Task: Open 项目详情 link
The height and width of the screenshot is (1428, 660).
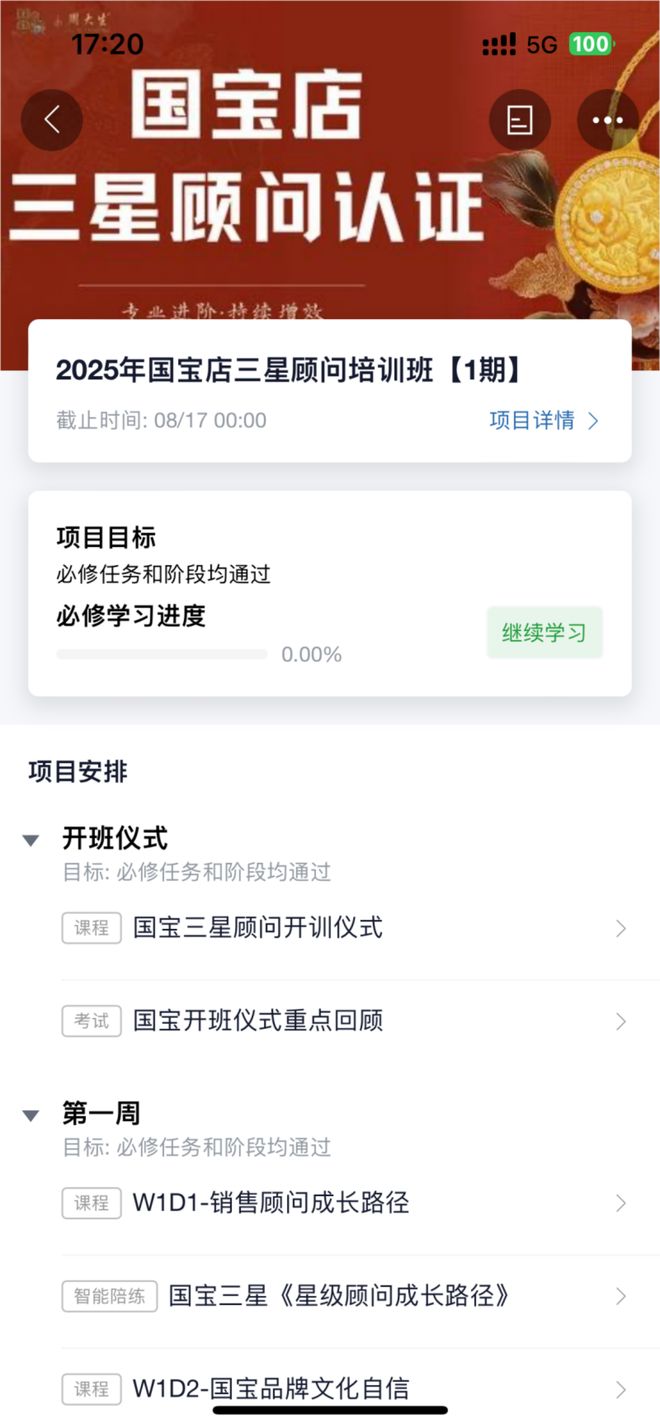Action: (543, 420)
